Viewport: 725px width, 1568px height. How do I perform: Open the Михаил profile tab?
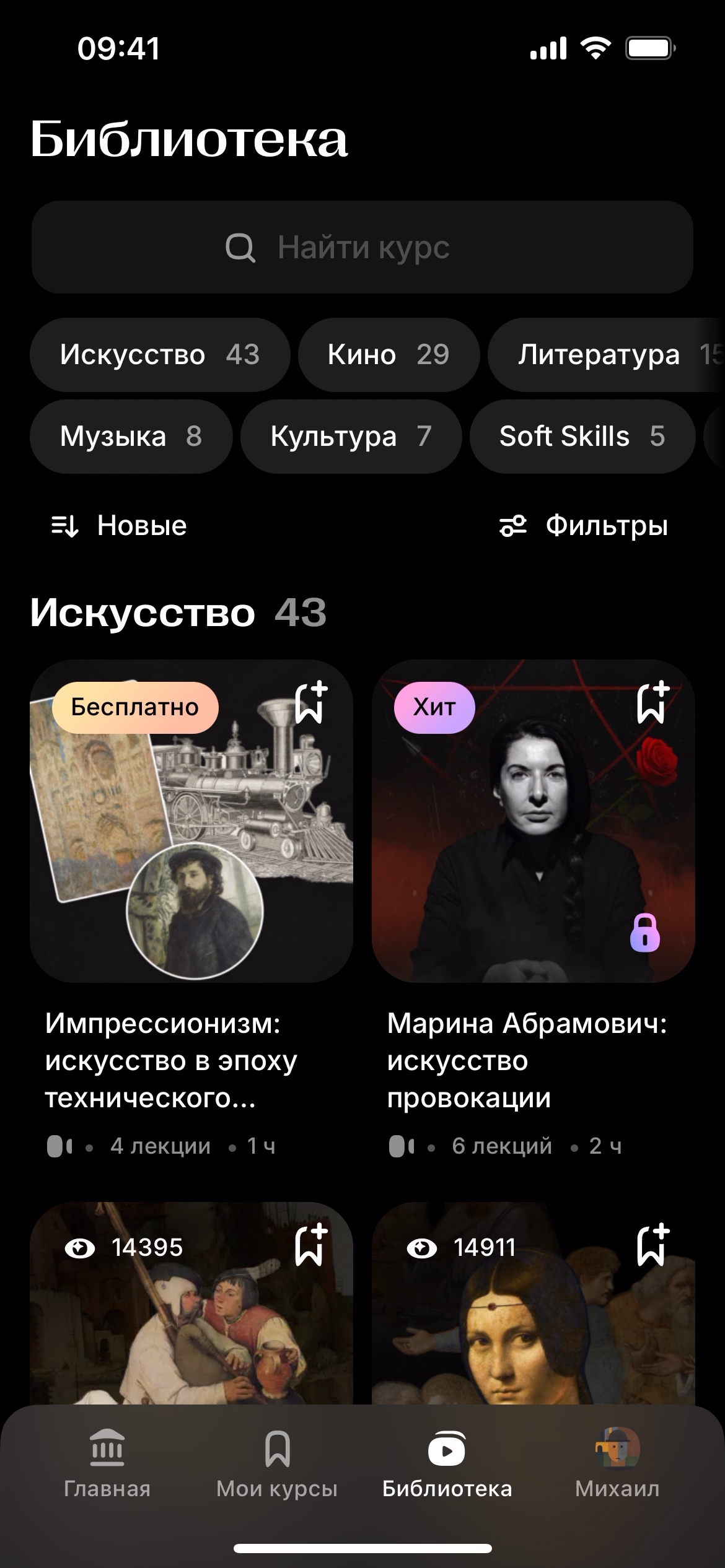(617, 1464)
